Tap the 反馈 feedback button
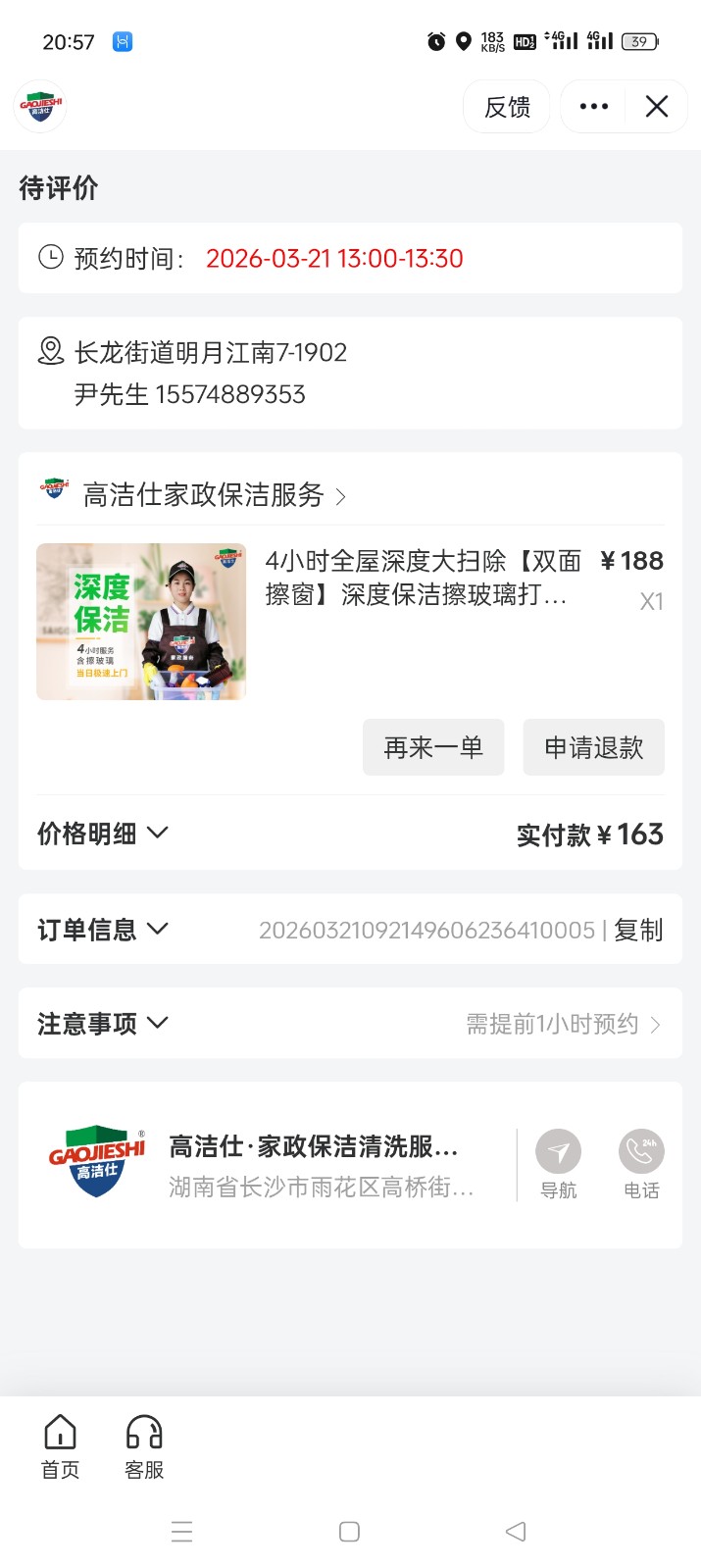 tap(507, 107)
